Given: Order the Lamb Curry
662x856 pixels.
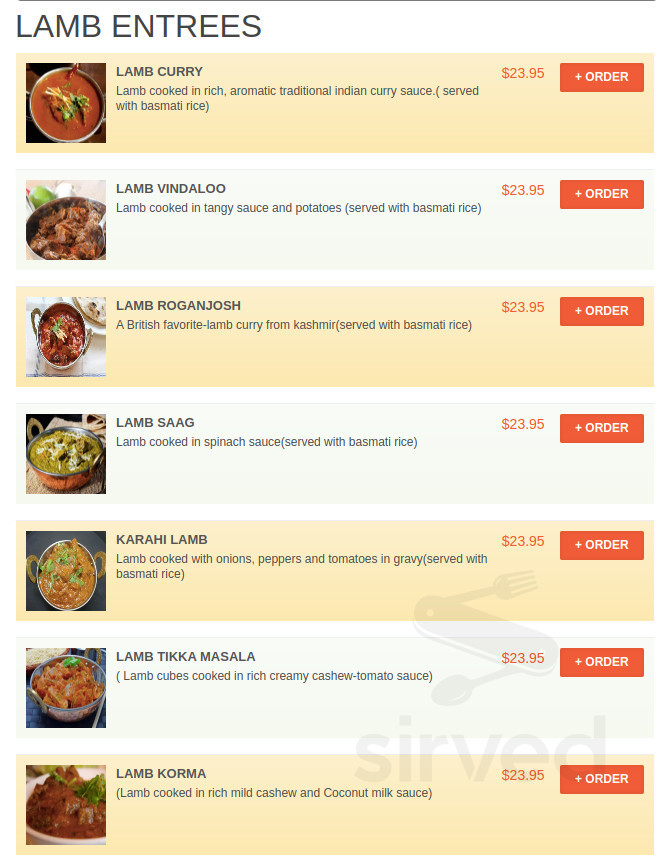Looking at the screenshot, I should (x=601, y=77).
